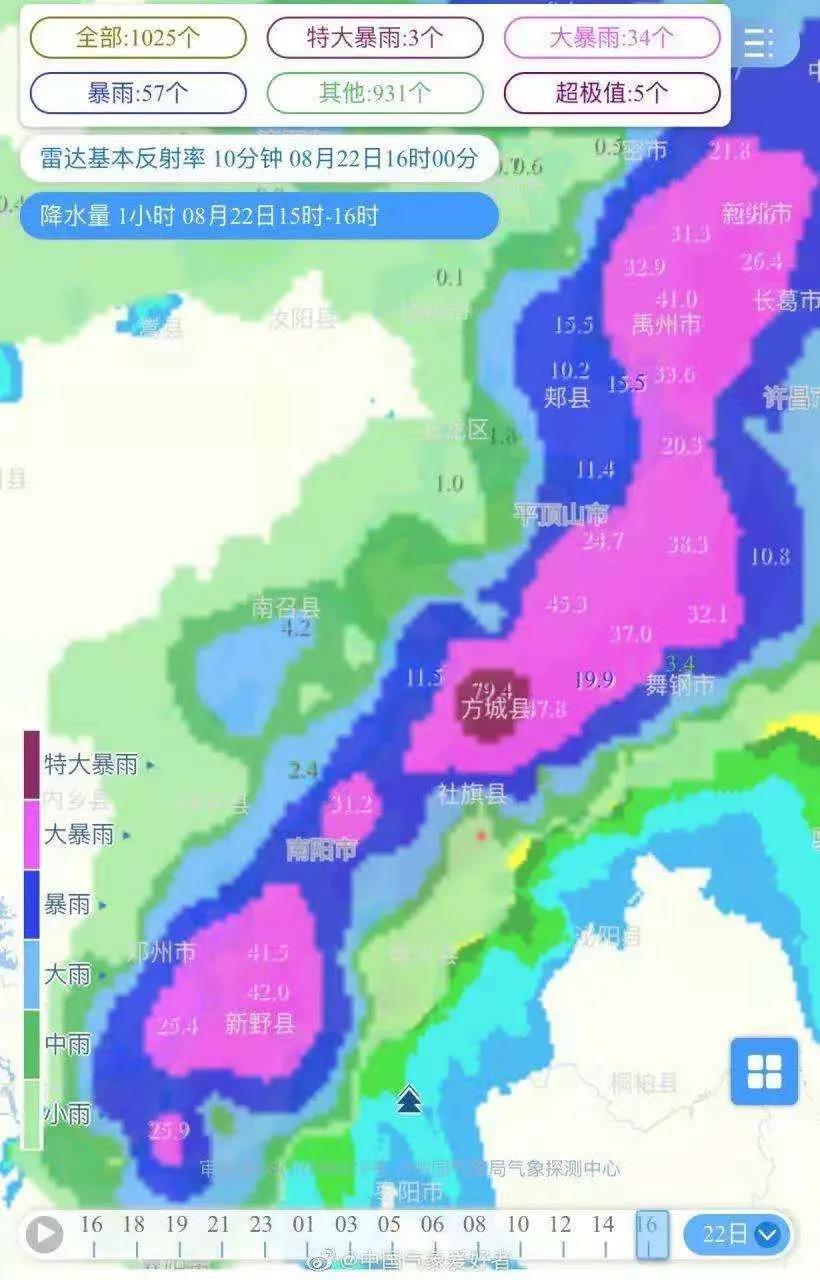Screen dimensions: 820x1280
Task: Tap the arrow beside 特大暴雨 in legend
Action: coord(151,766)
